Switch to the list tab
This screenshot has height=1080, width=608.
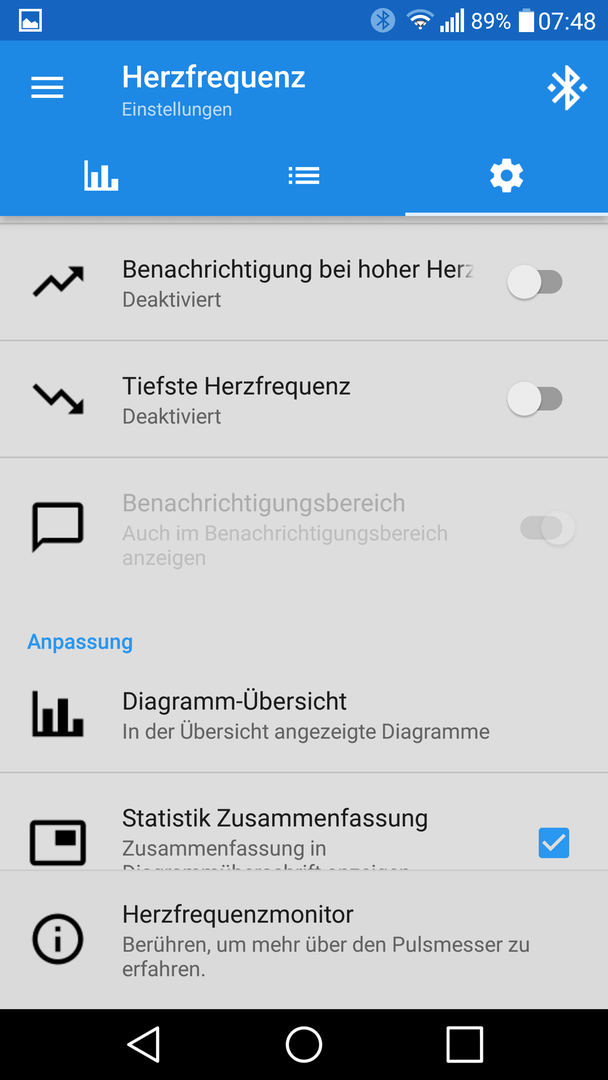point(304,176)
